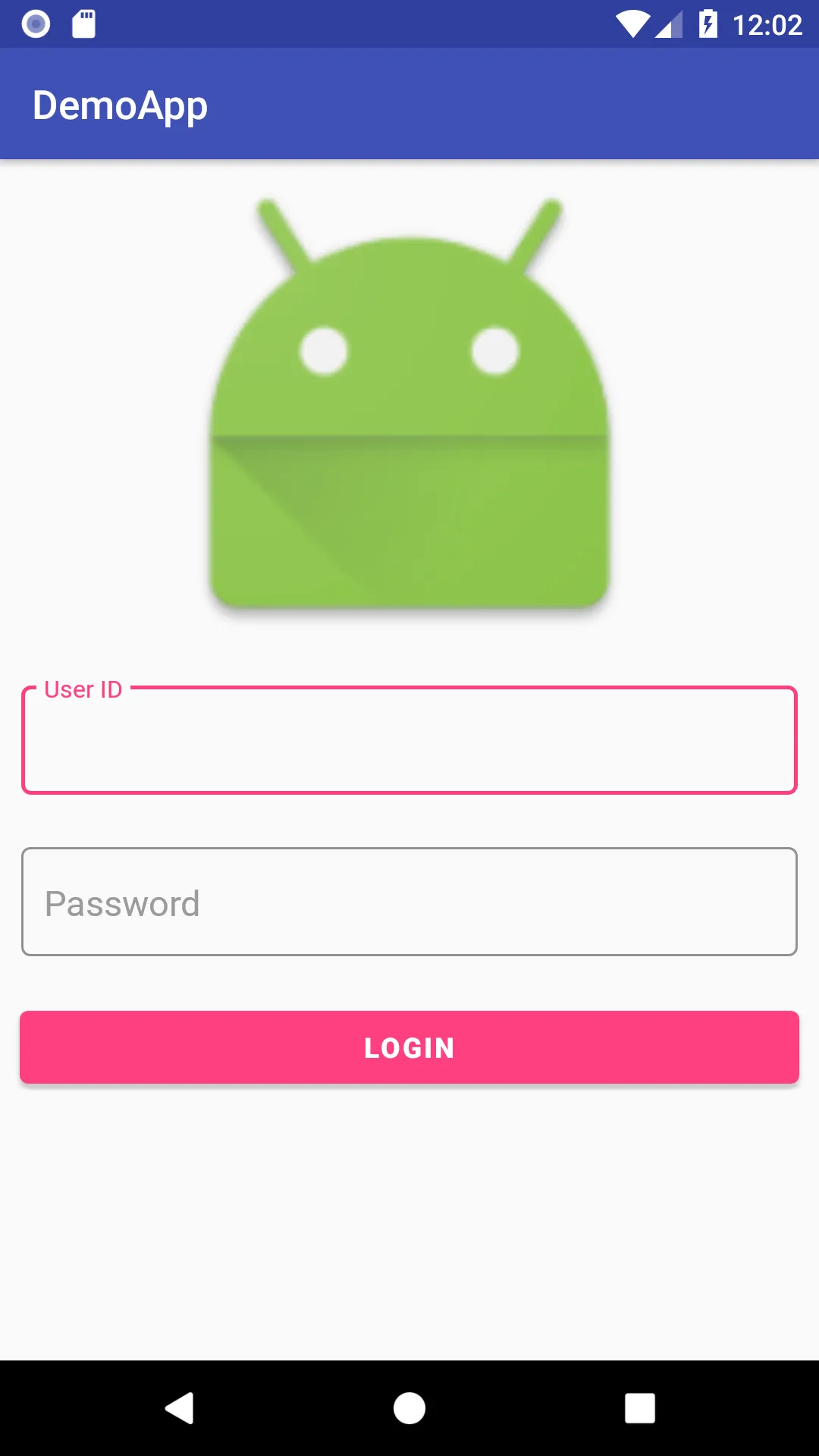
Task: Submit with the LOGIN button
Action: click(x=409, y=1047)
